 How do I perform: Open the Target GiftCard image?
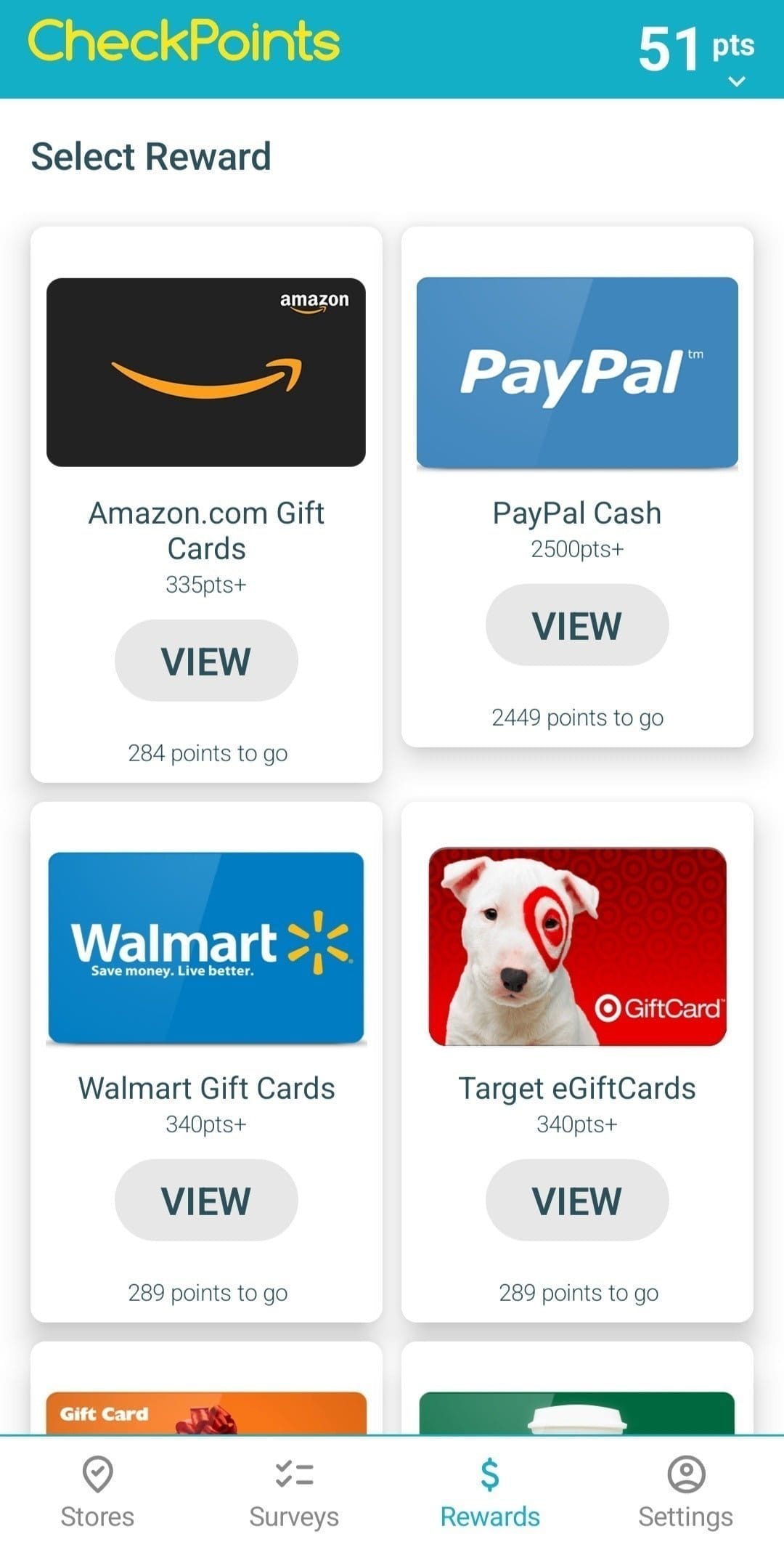pyautogui.click(x=577, y=946)
